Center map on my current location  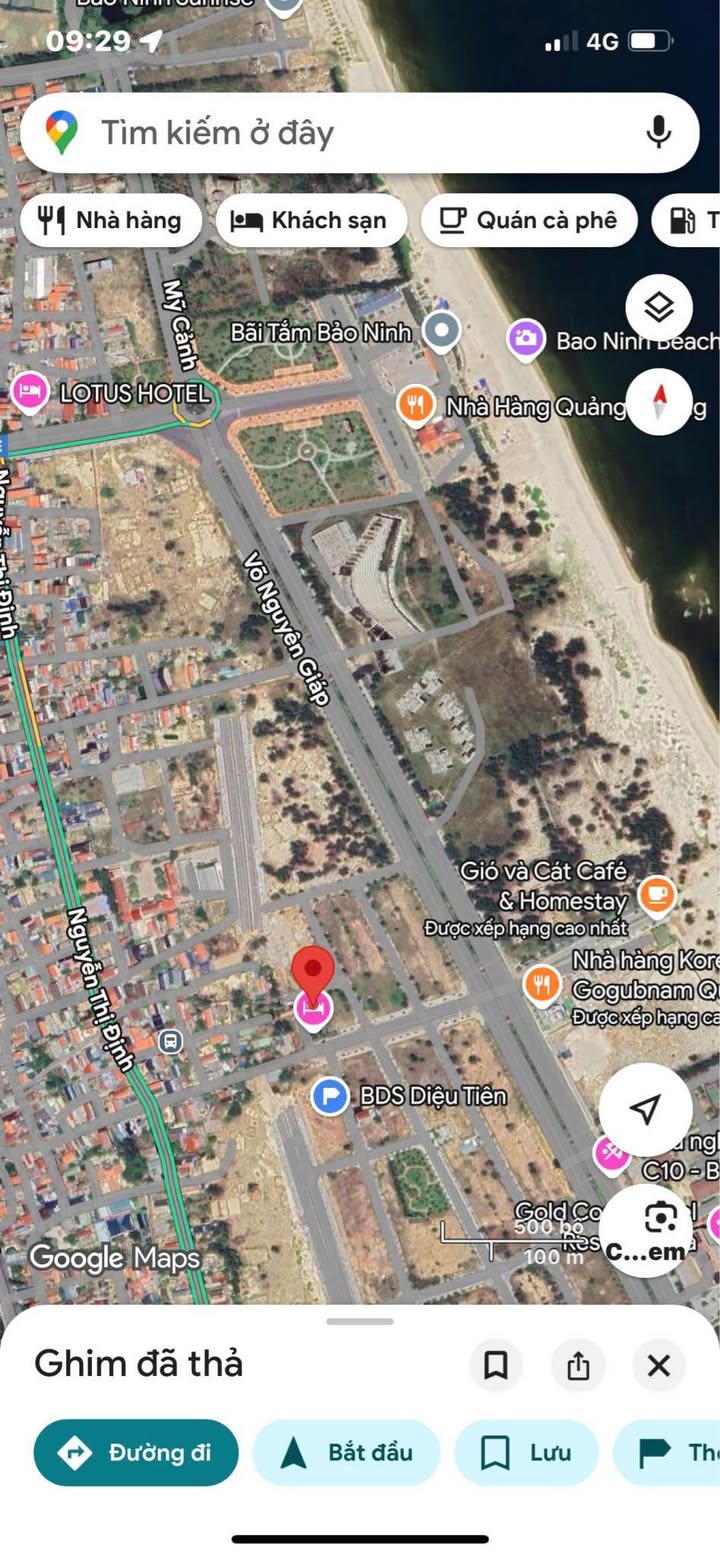(x=646, y=1108)
